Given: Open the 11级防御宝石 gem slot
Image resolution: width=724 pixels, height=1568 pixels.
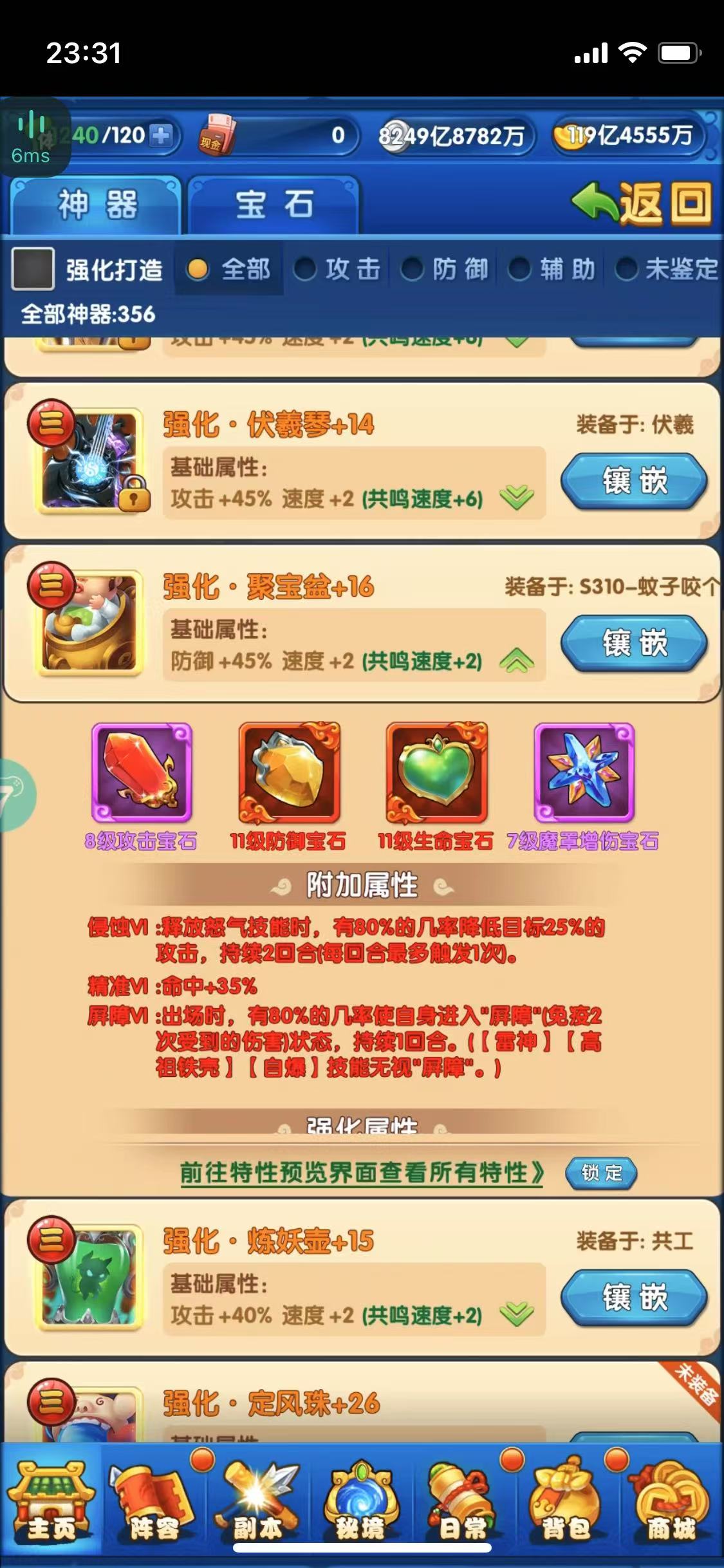Looking at the screenshot, I should (x=289, y=772).
